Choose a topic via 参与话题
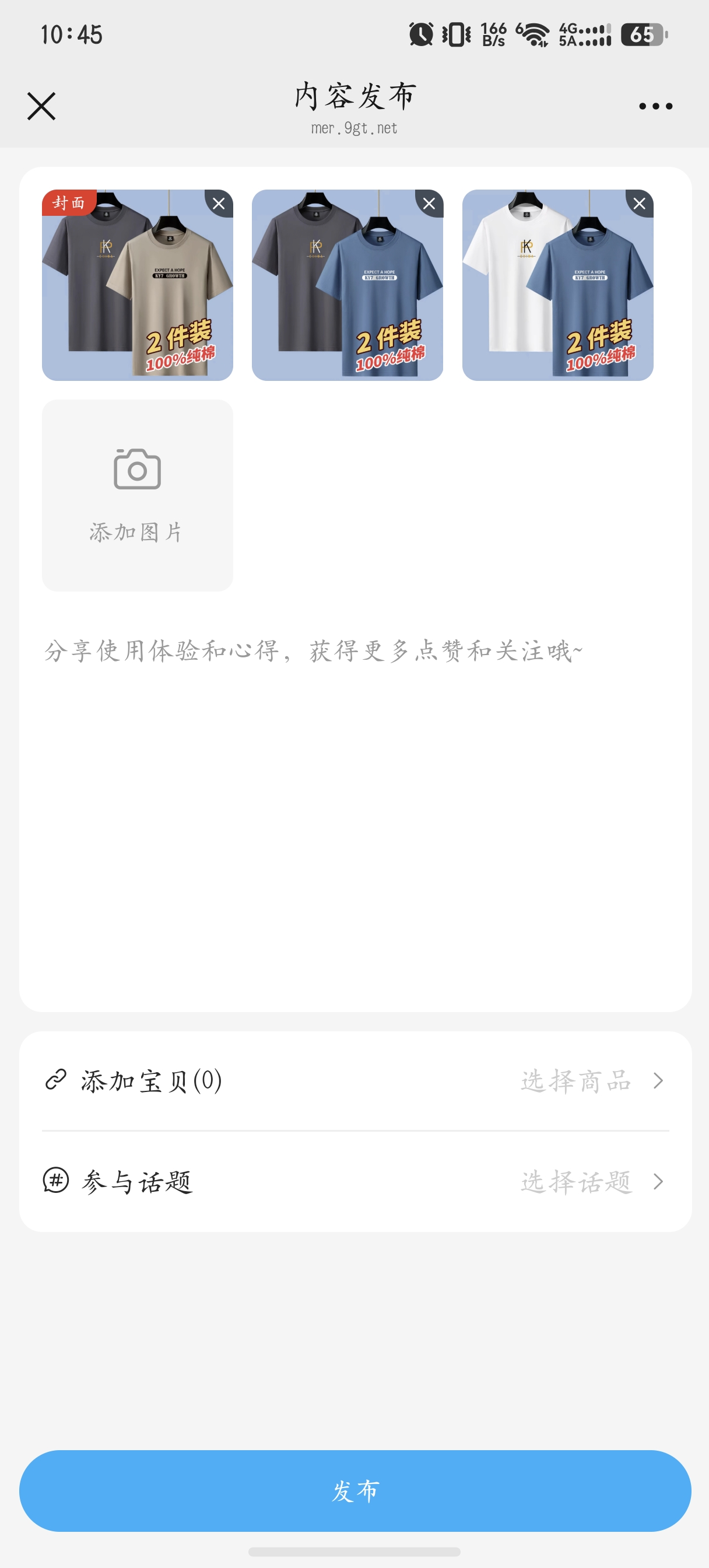The height and width of the screenshot is (1568, 709). tap(356, 1181)
